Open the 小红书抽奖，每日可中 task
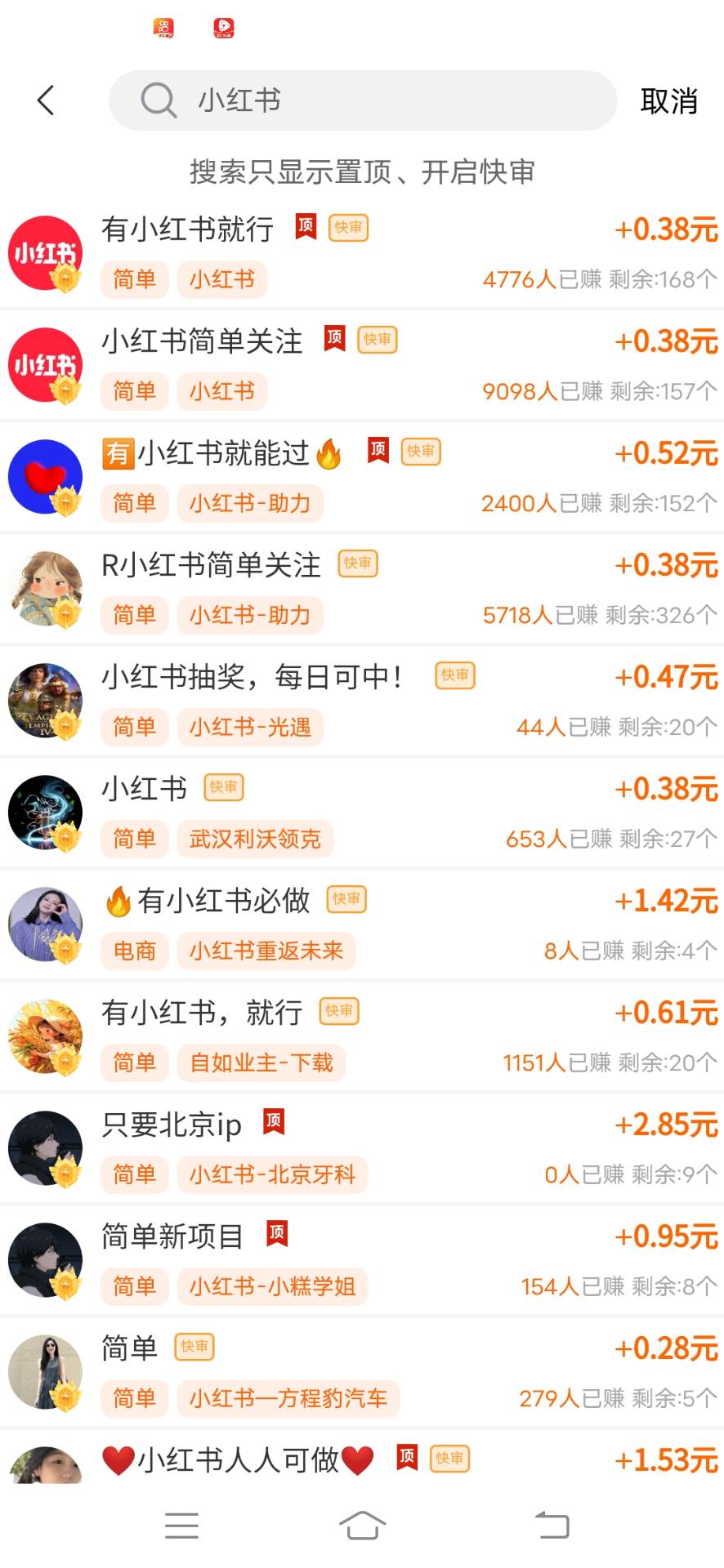The height and width of the screenshot is (1568, 724). [x=362, y=701]
